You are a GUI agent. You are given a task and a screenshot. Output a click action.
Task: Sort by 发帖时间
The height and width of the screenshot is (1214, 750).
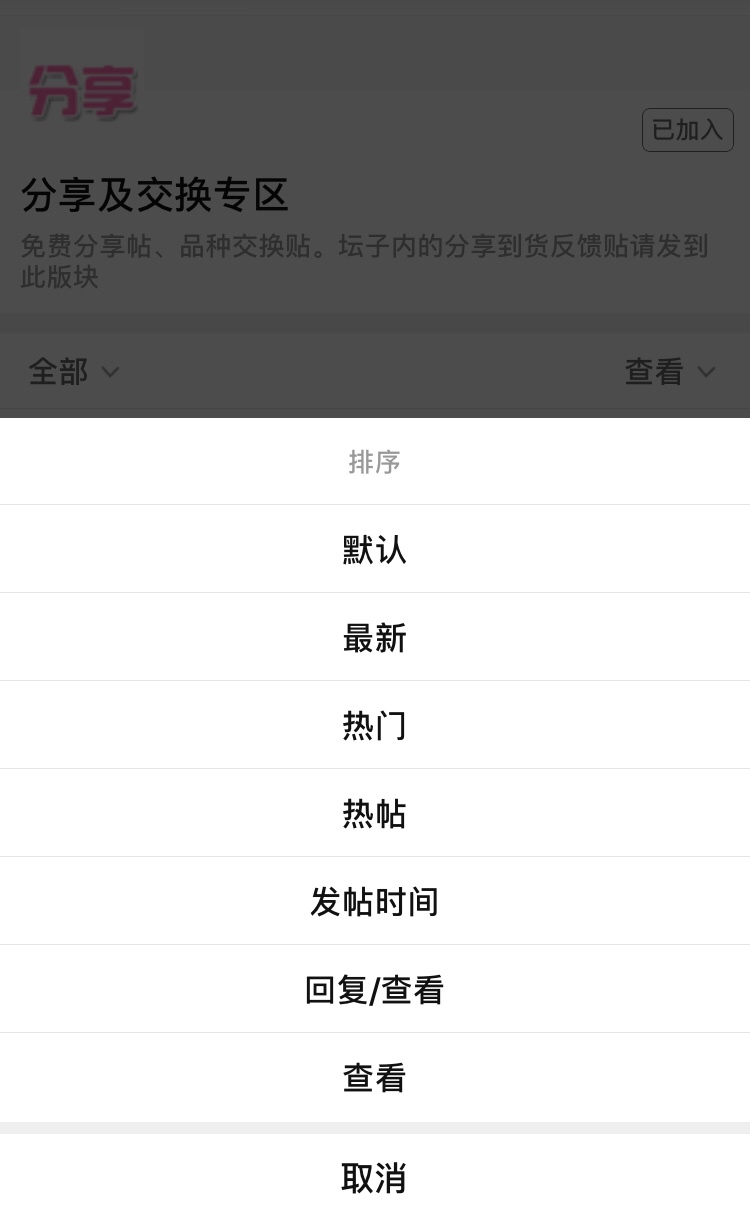(x=375, y=901)
